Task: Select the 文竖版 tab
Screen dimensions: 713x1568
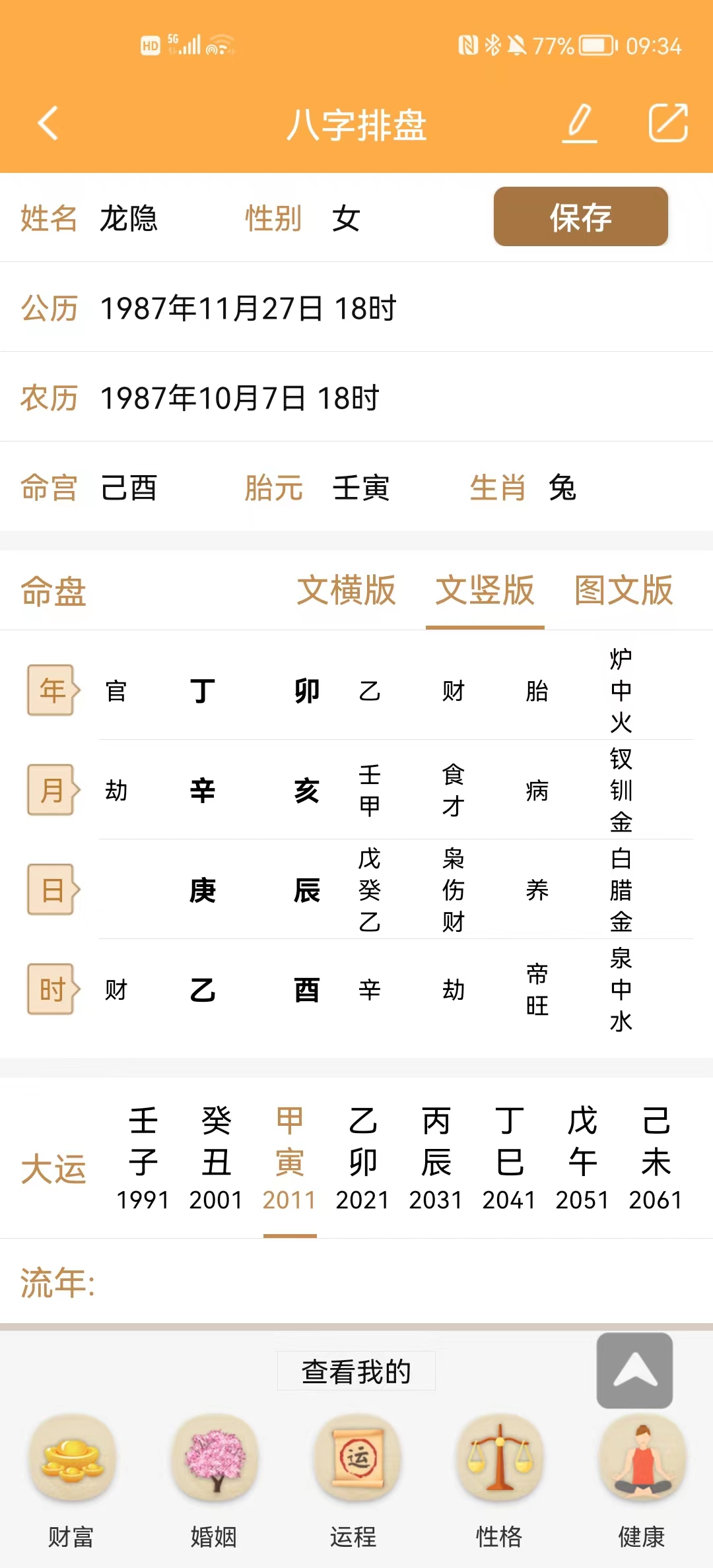Action: pyautogui.click(x=485, y=590)
